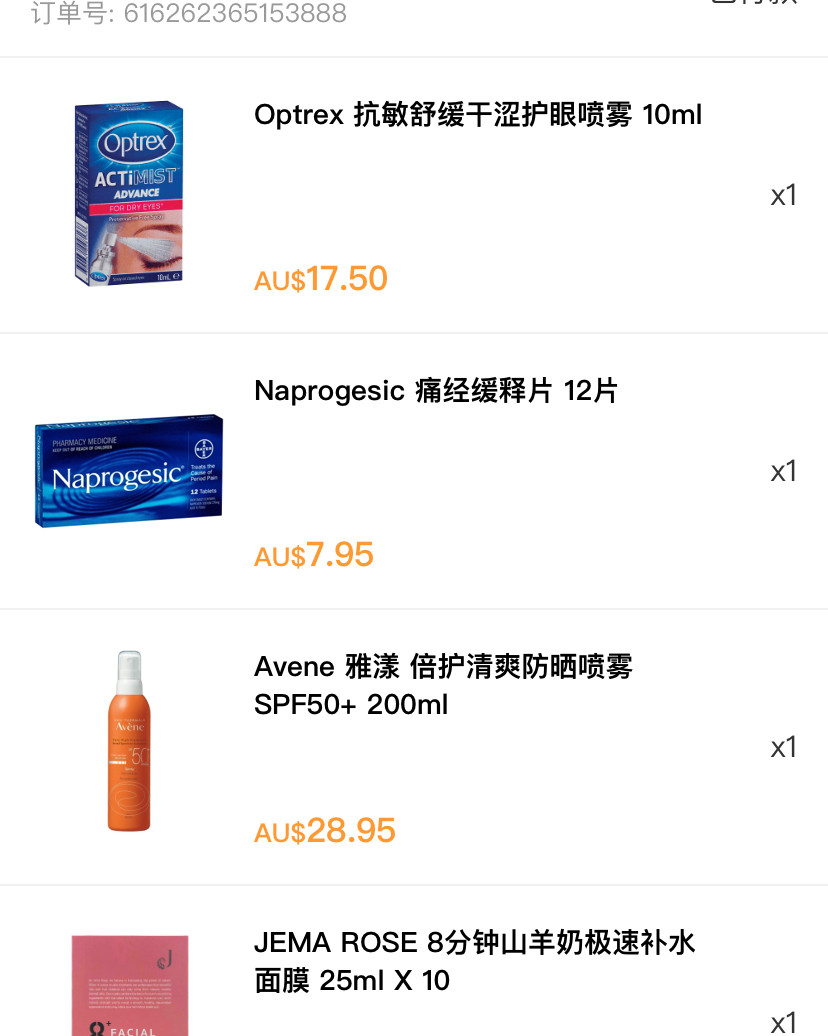Image resolution: width=828 pixels, height=1036 pixels.
Task: Click the order header bar
Action: click(x=414, y=27)
